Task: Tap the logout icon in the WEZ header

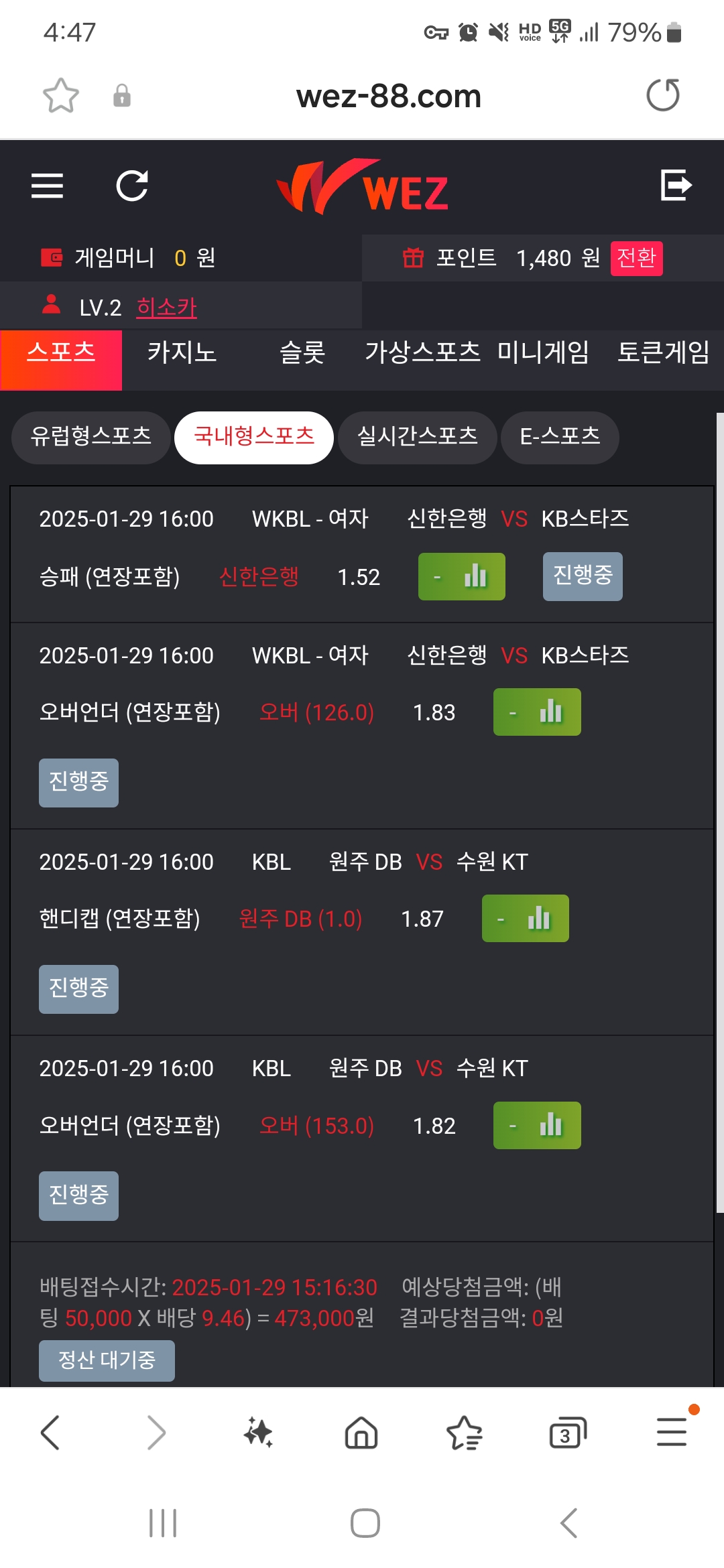Action: (x=676, y=186)
